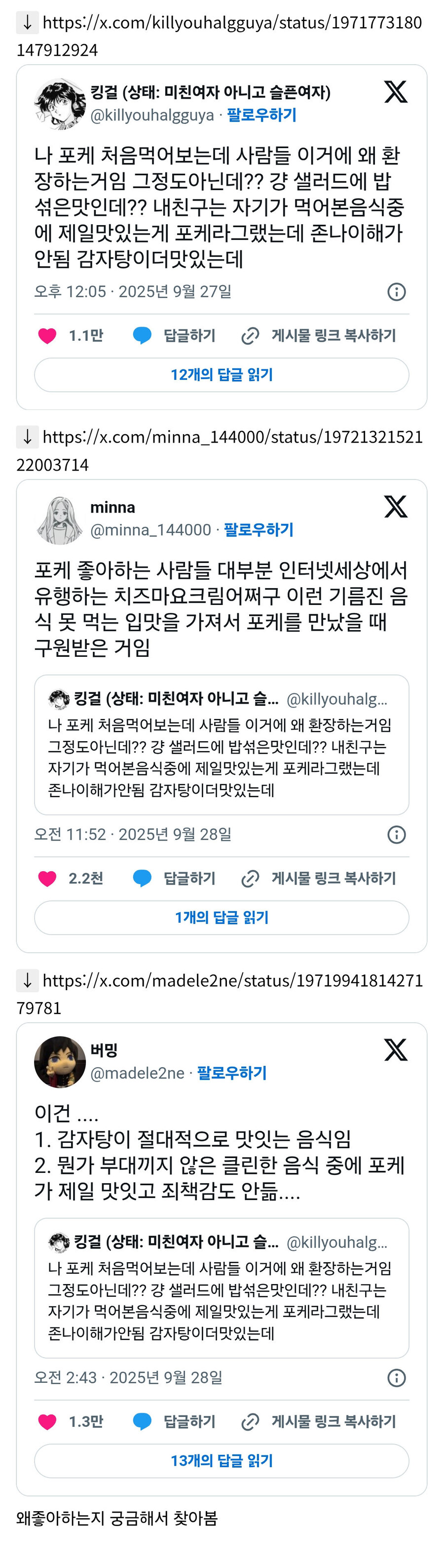
Task: Like 킹걸's tweet with 1.1만 likes
Action: tap(47, 335)
